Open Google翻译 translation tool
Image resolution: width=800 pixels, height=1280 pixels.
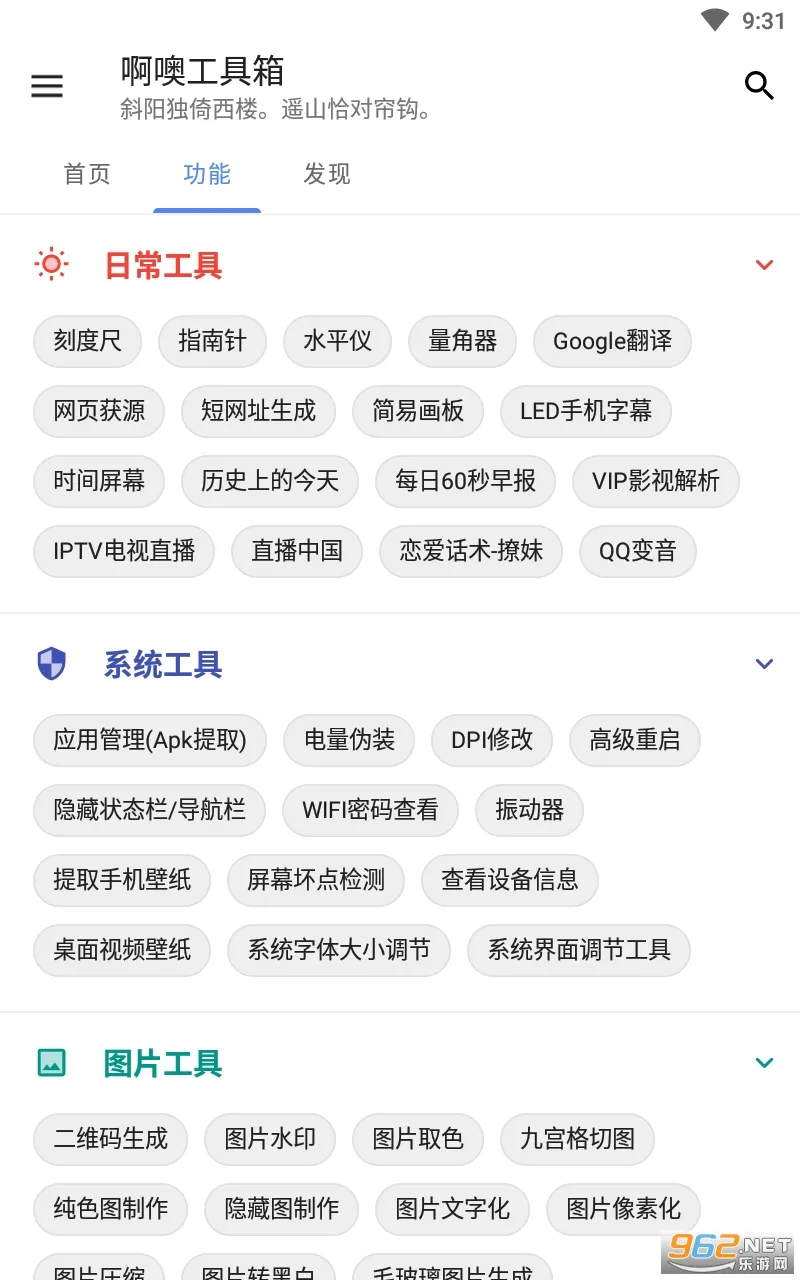coord(611,341)
